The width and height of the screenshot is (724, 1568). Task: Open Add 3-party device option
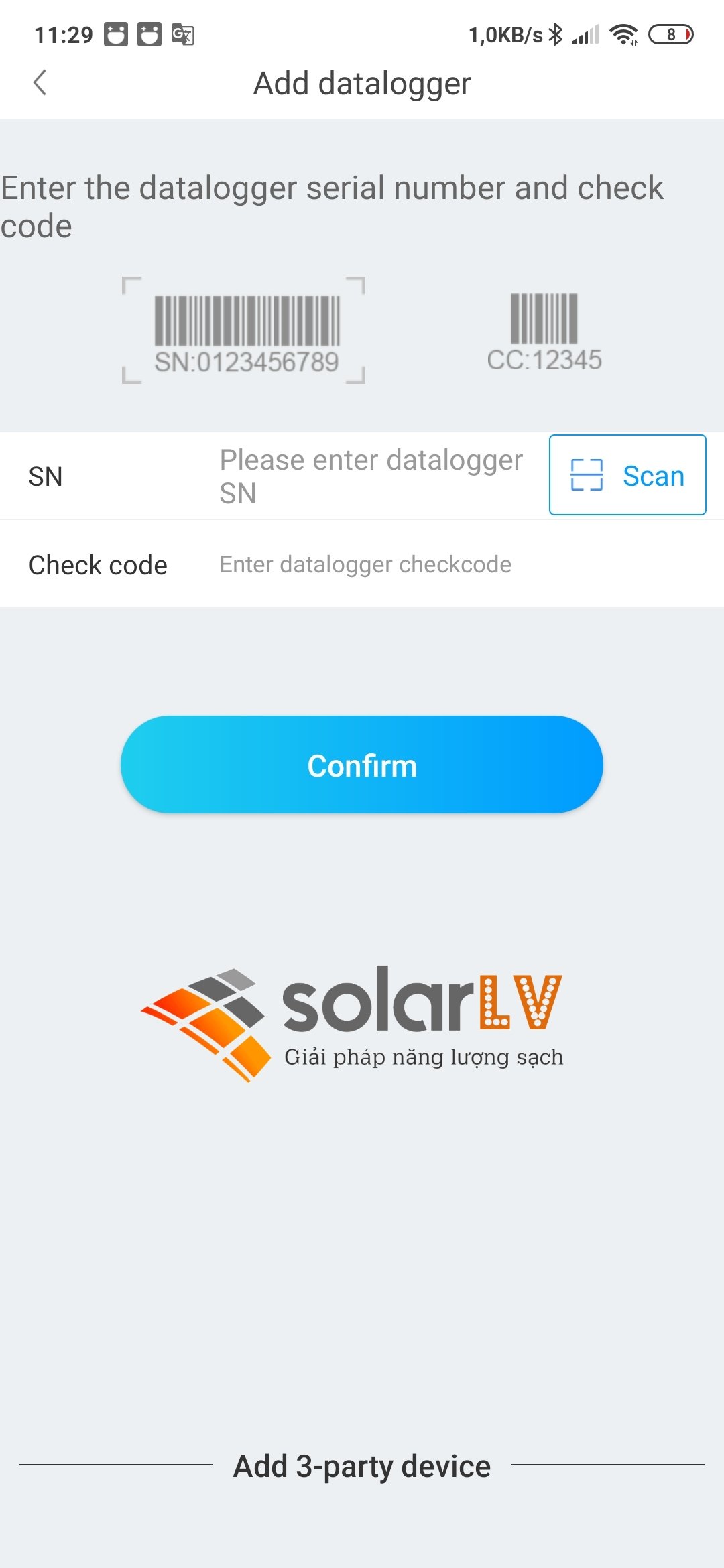point(362,1465)
